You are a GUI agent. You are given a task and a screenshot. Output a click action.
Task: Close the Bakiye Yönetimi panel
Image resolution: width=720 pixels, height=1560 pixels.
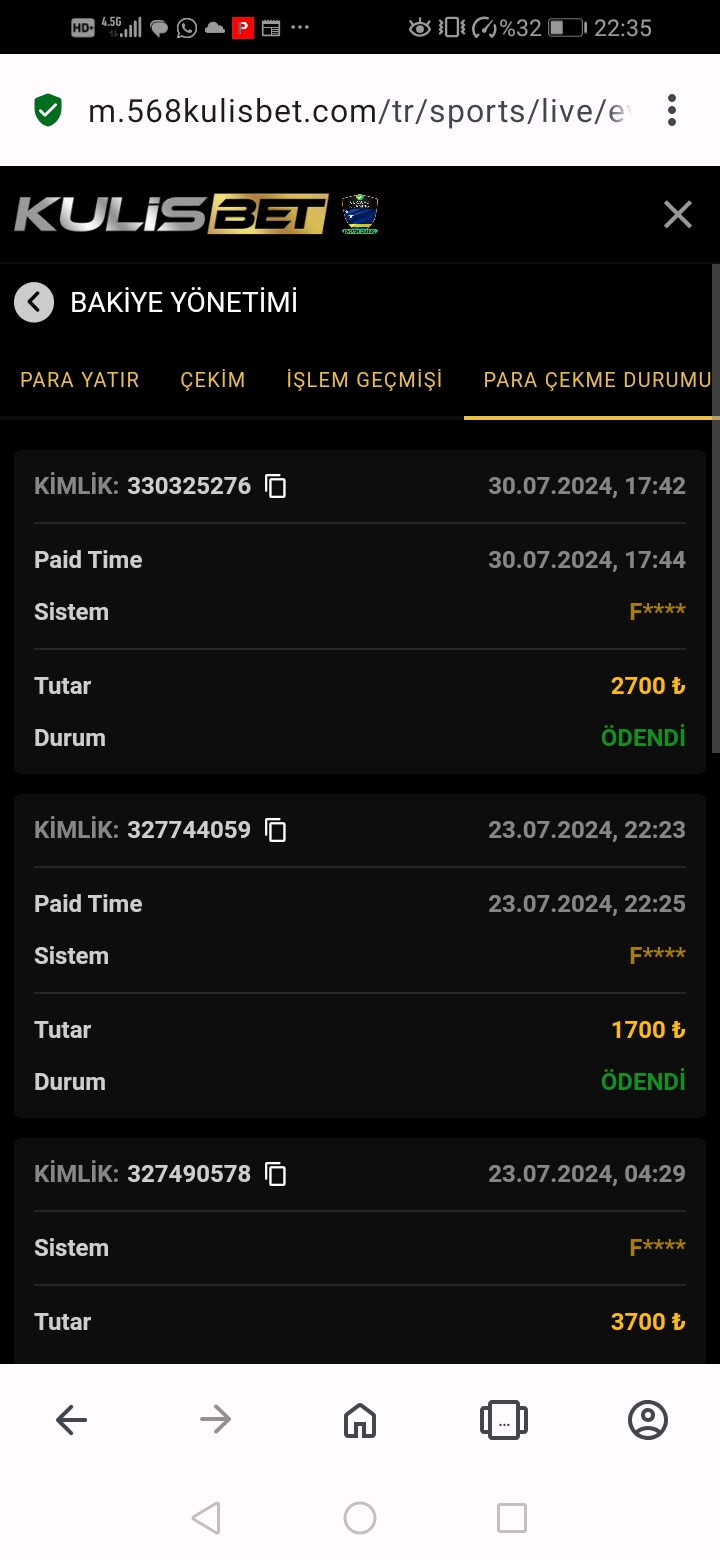click(x=678, y=214)
